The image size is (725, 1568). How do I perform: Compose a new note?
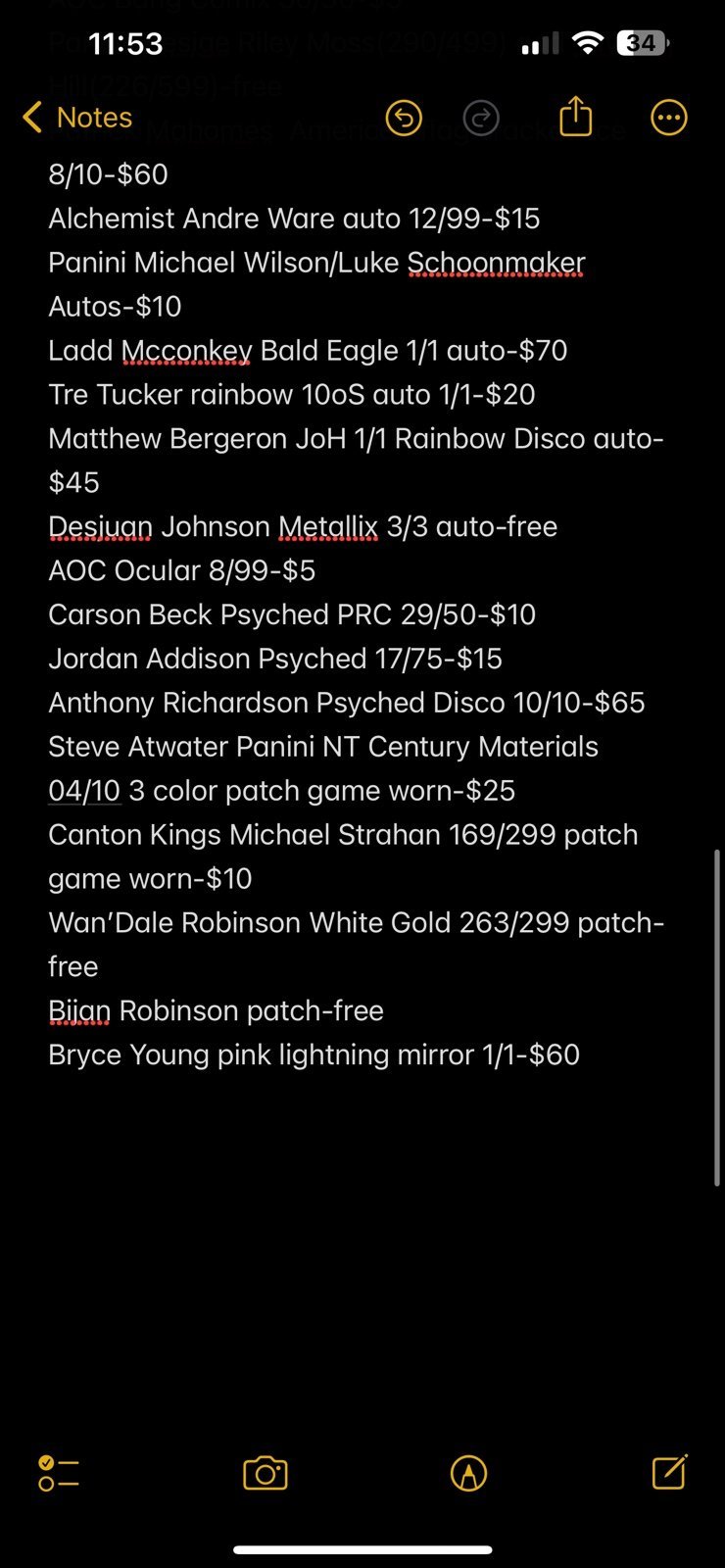tap(670, 1471)
